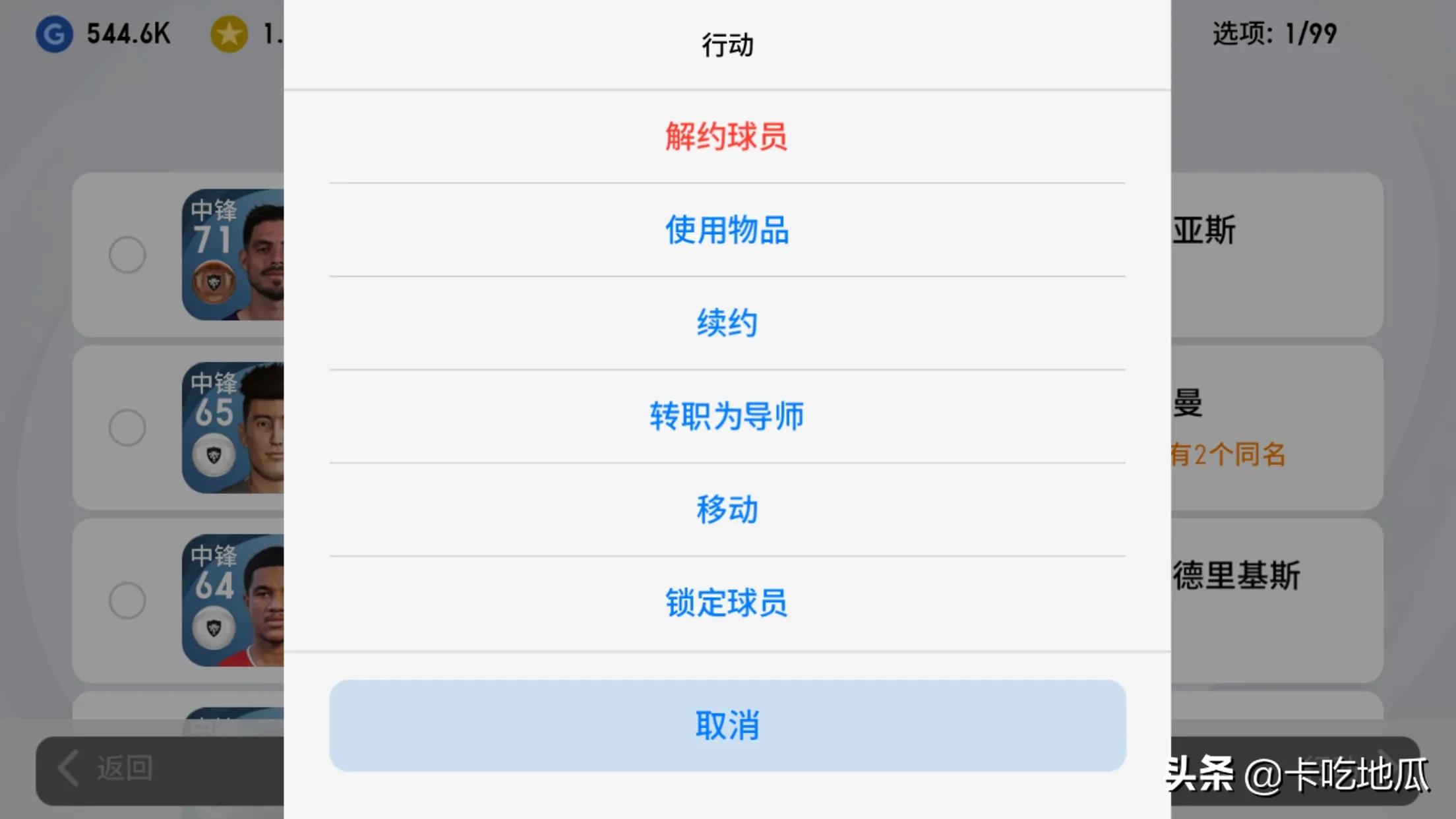
Task: Choose 使用物品 option
Action: (727, 230)
